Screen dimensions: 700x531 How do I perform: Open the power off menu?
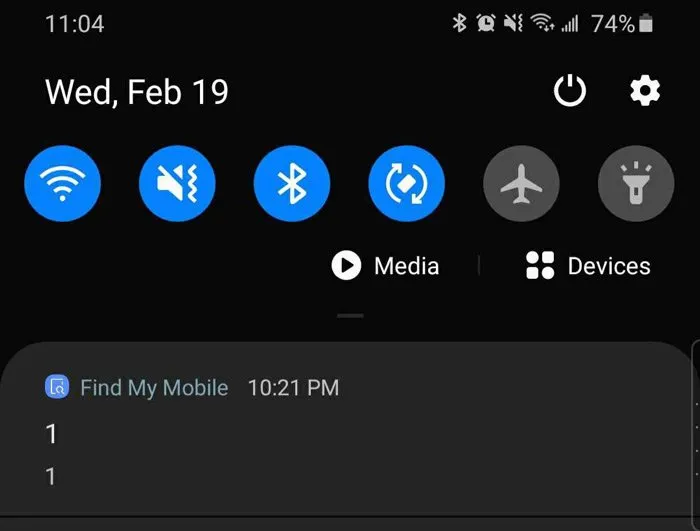point(570,92)
